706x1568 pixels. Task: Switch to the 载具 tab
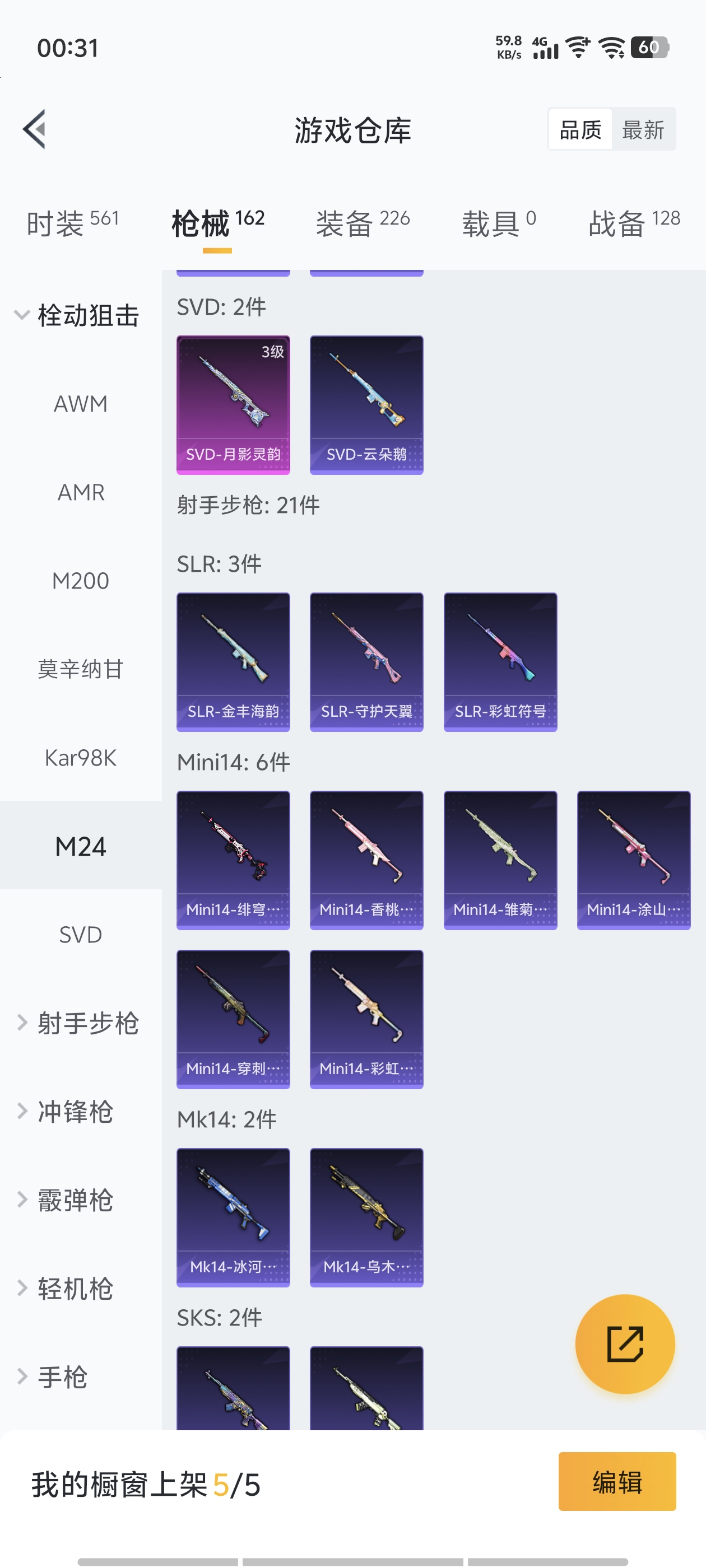pyautogui.click(x=498, y=223)
